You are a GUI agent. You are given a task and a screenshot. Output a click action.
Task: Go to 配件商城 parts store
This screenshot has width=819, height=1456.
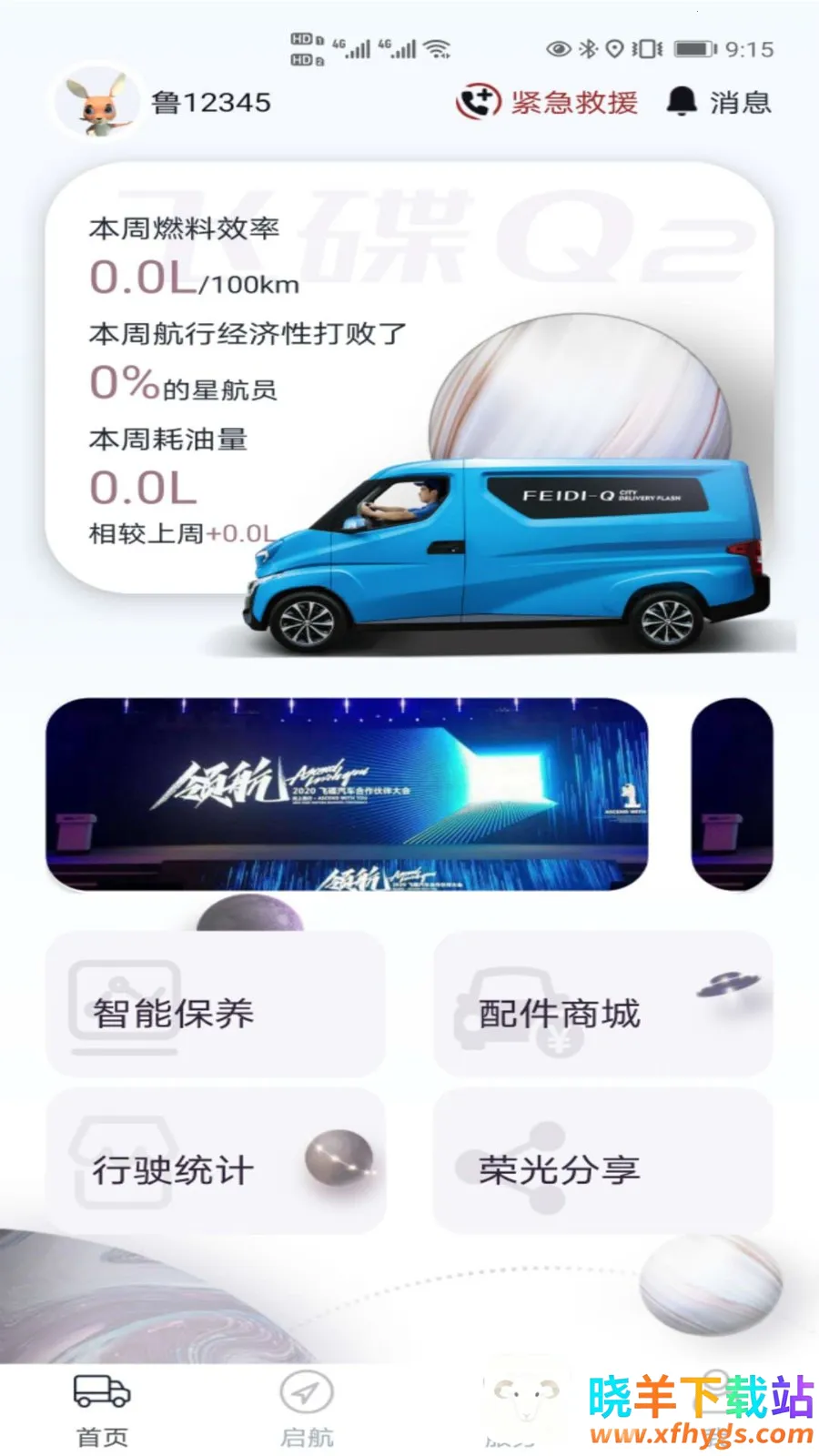602,1005
